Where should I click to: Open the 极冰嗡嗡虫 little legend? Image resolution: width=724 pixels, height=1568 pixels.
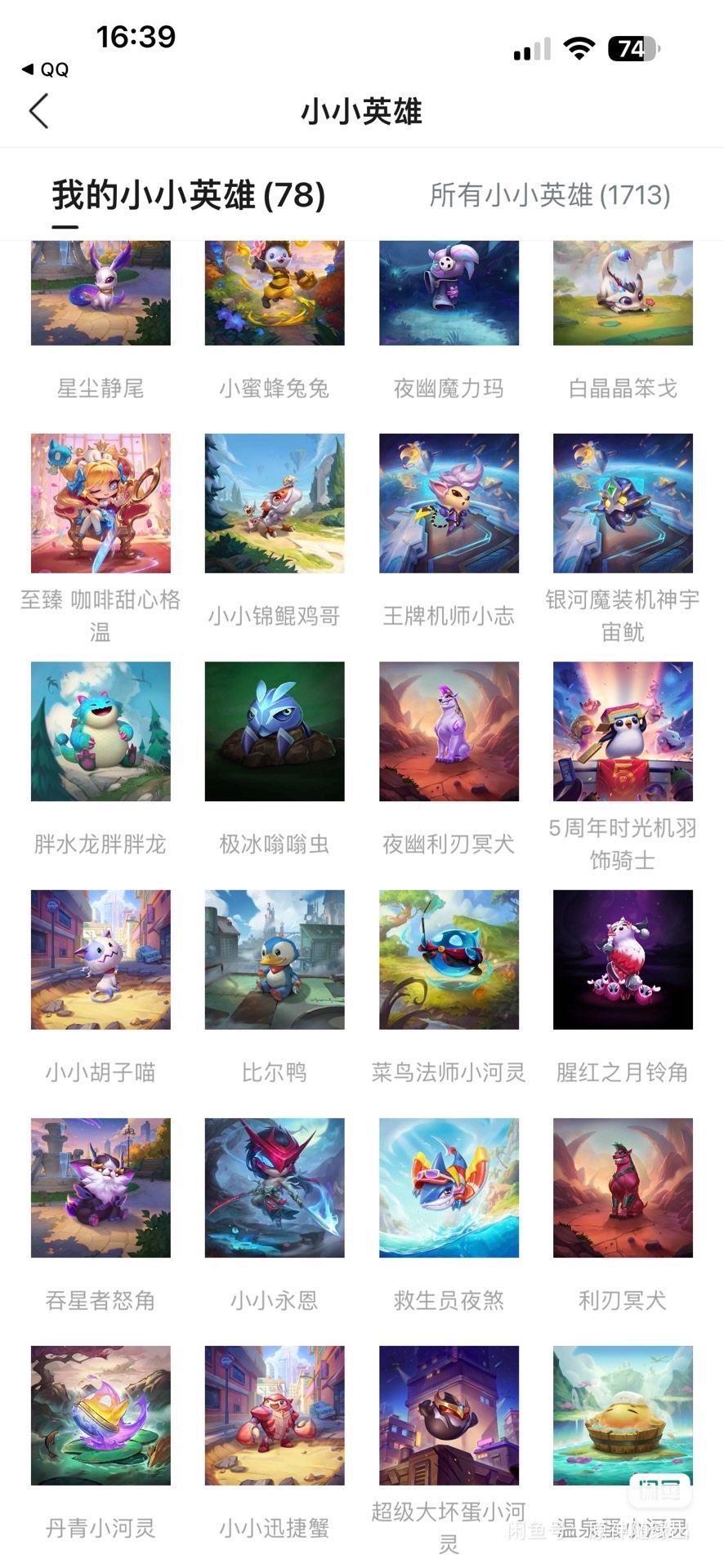click(275, 732)
